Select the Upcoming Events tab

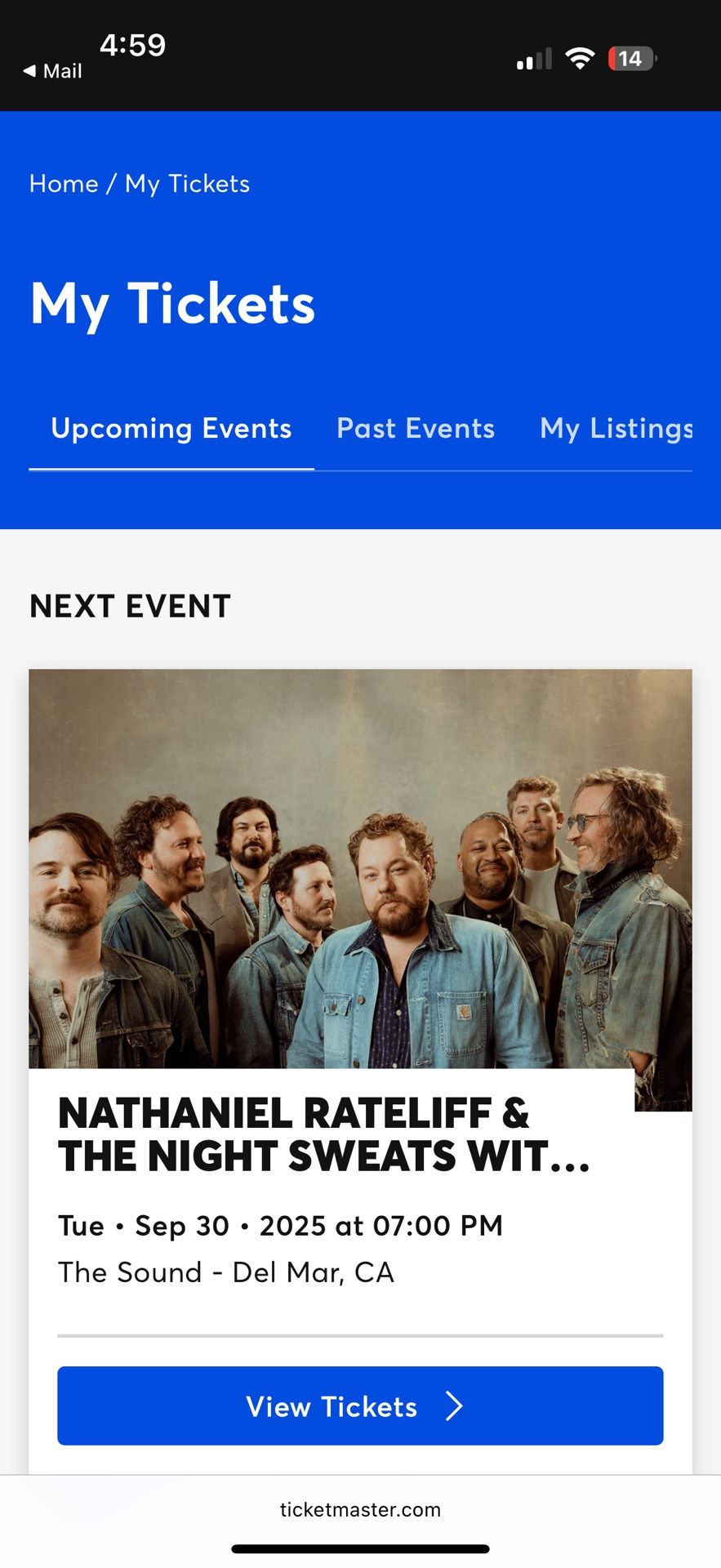click(x=171, y=429)
